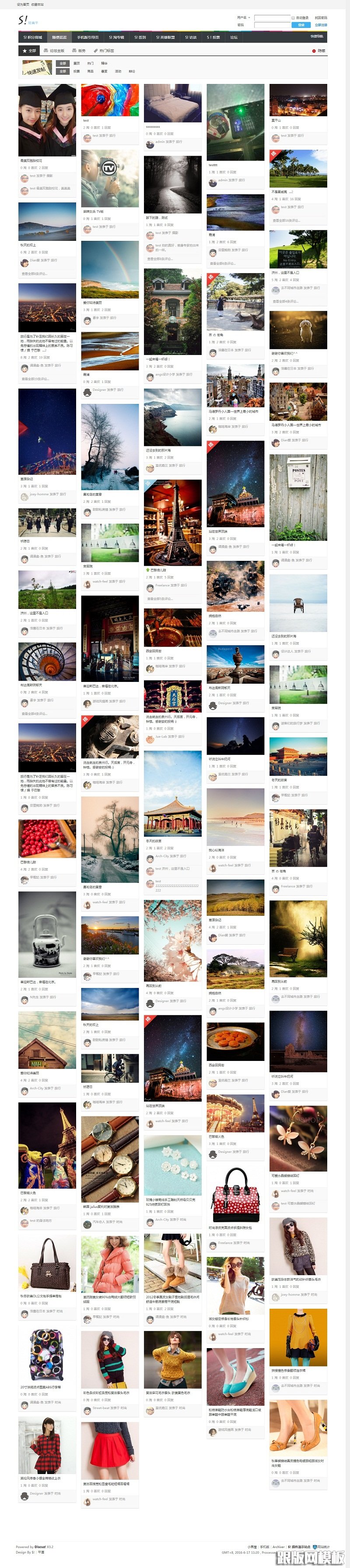Switch to the 手机版引导页 nav item
Screen dimensions: 350x1568
(87, 37)
